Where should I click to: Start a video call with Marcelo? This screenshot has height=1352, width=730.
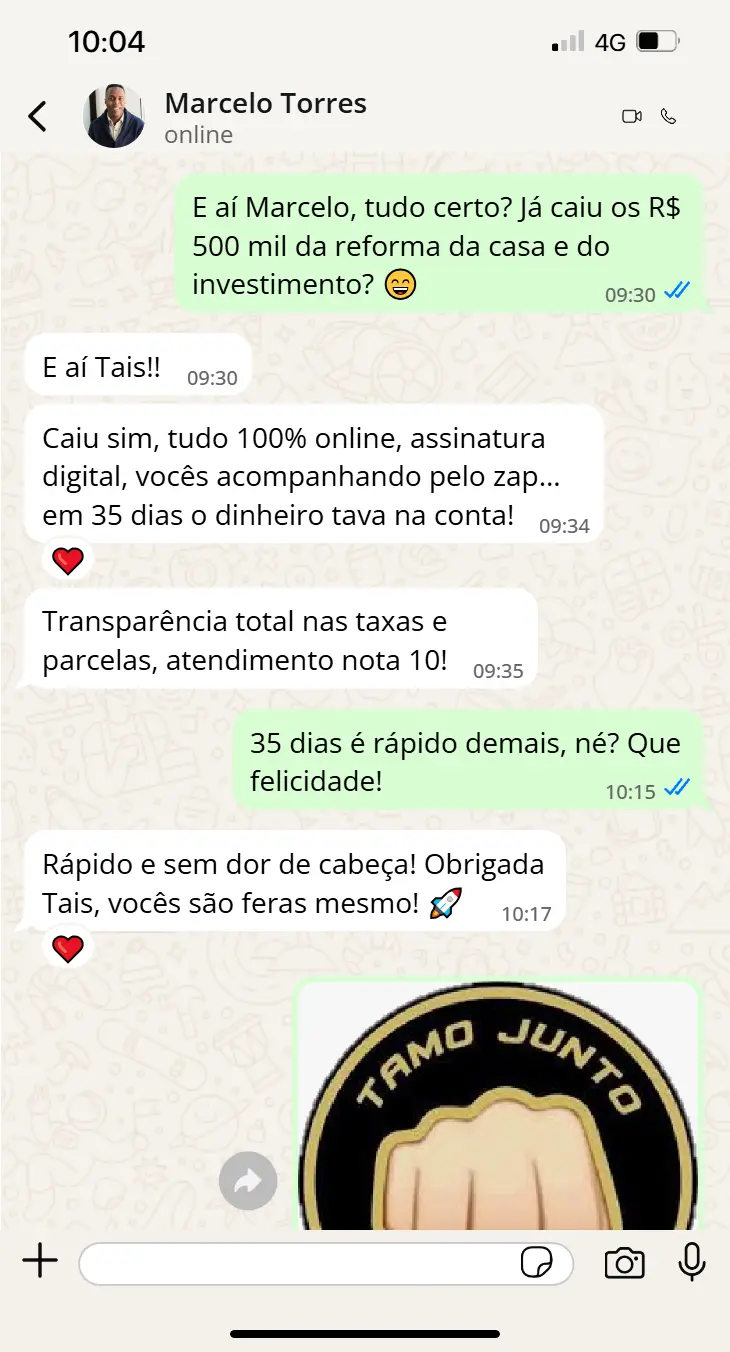(x=631, y=117)
